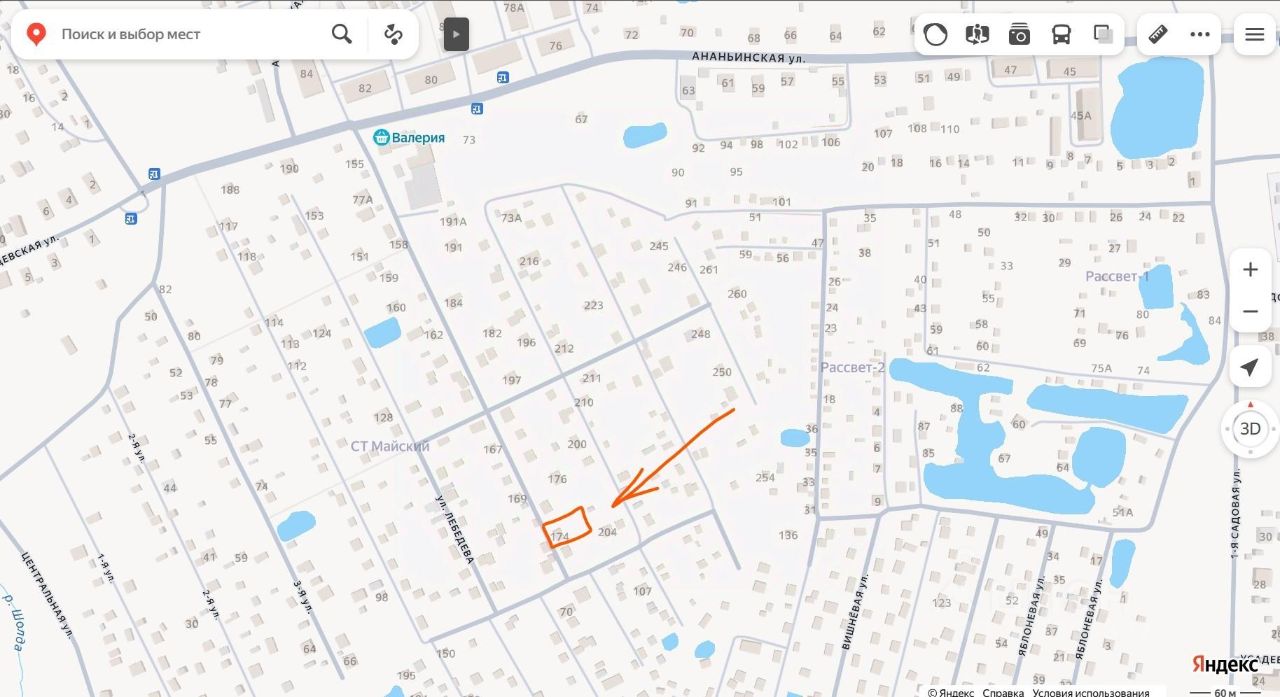Screen dimensions: 1280x697
Task: Zoom out with the minus button
Action: point(1250,312)
